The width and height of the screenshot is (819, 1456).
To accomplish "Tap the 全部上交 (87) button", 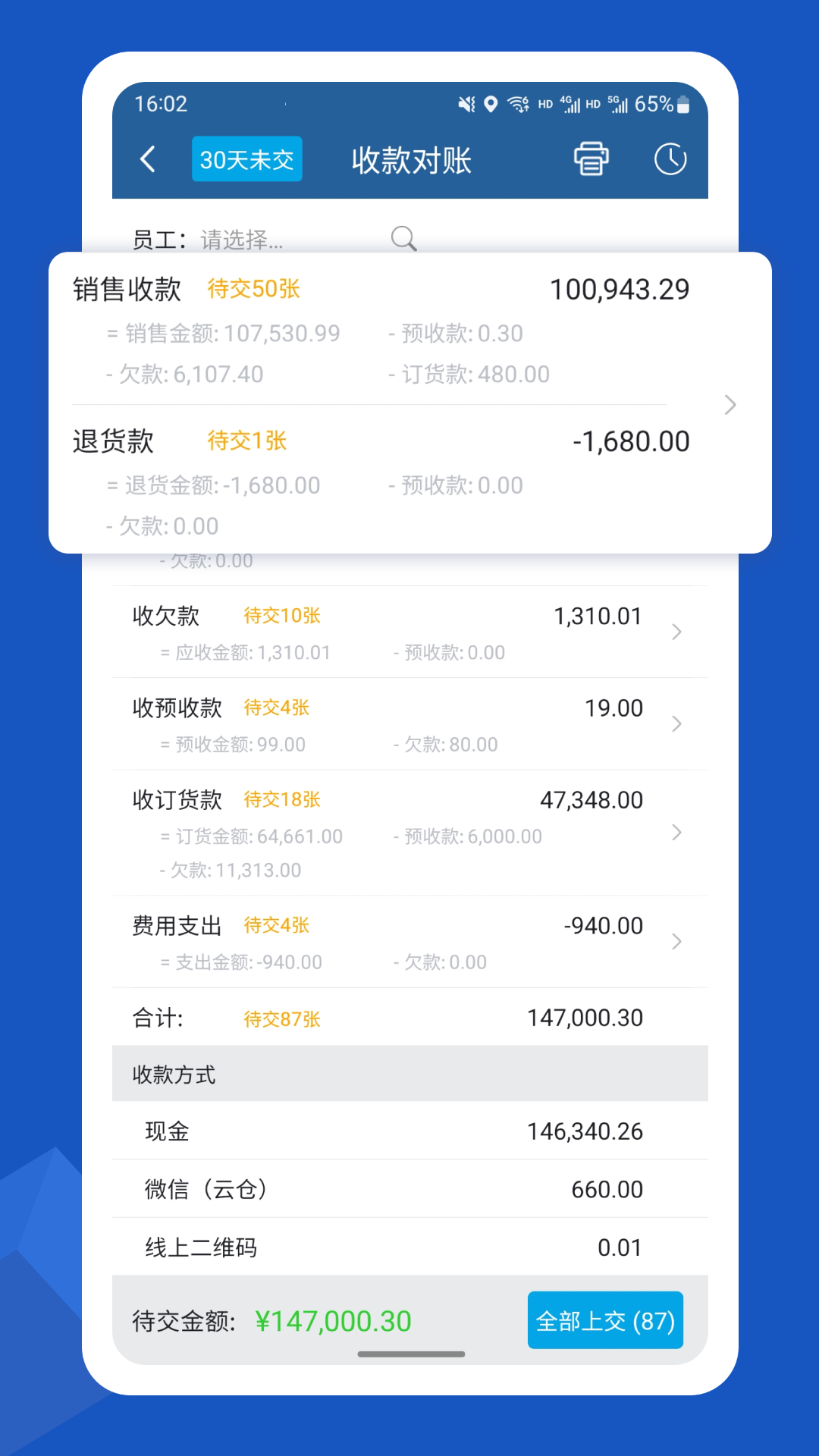I will click(604, 1319).
